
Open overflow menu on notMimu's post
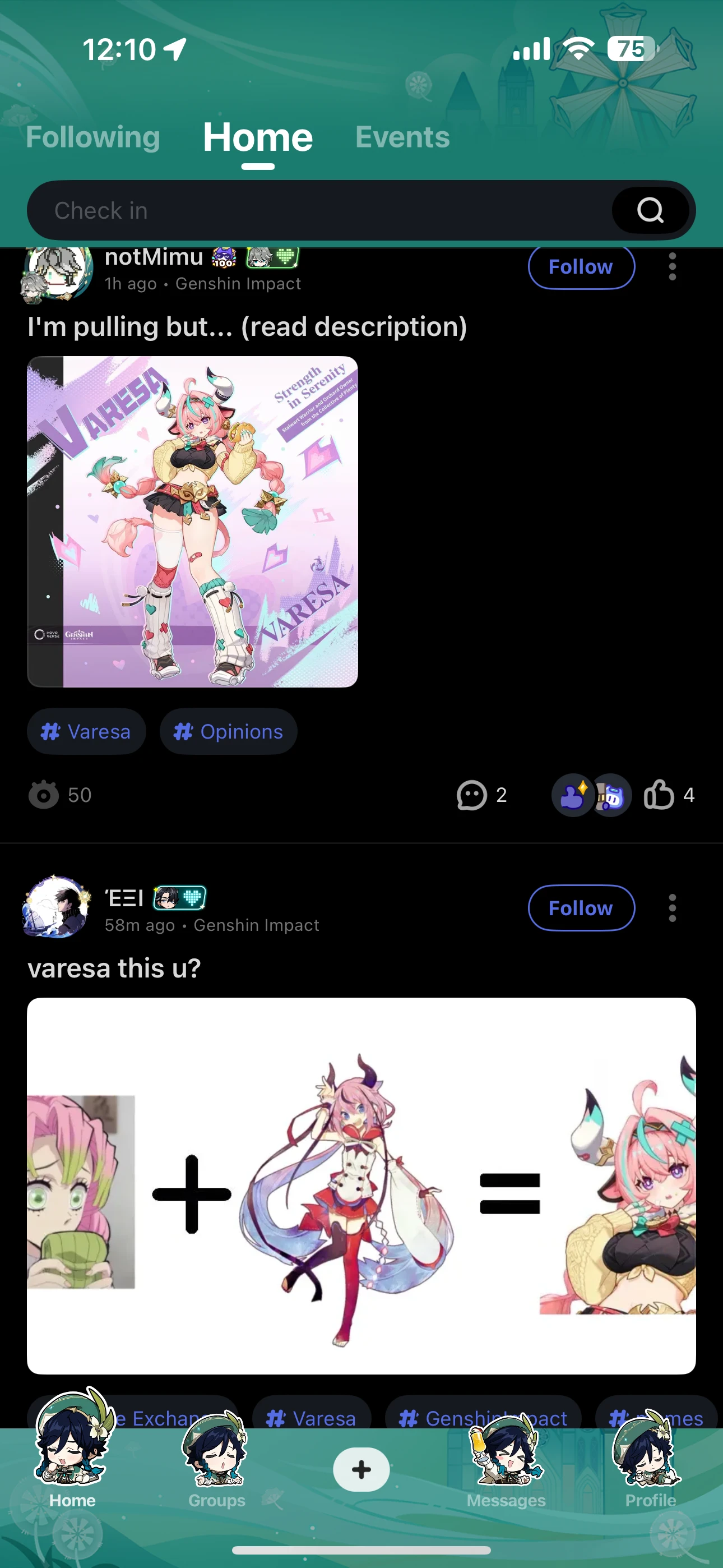click(672, 267)
